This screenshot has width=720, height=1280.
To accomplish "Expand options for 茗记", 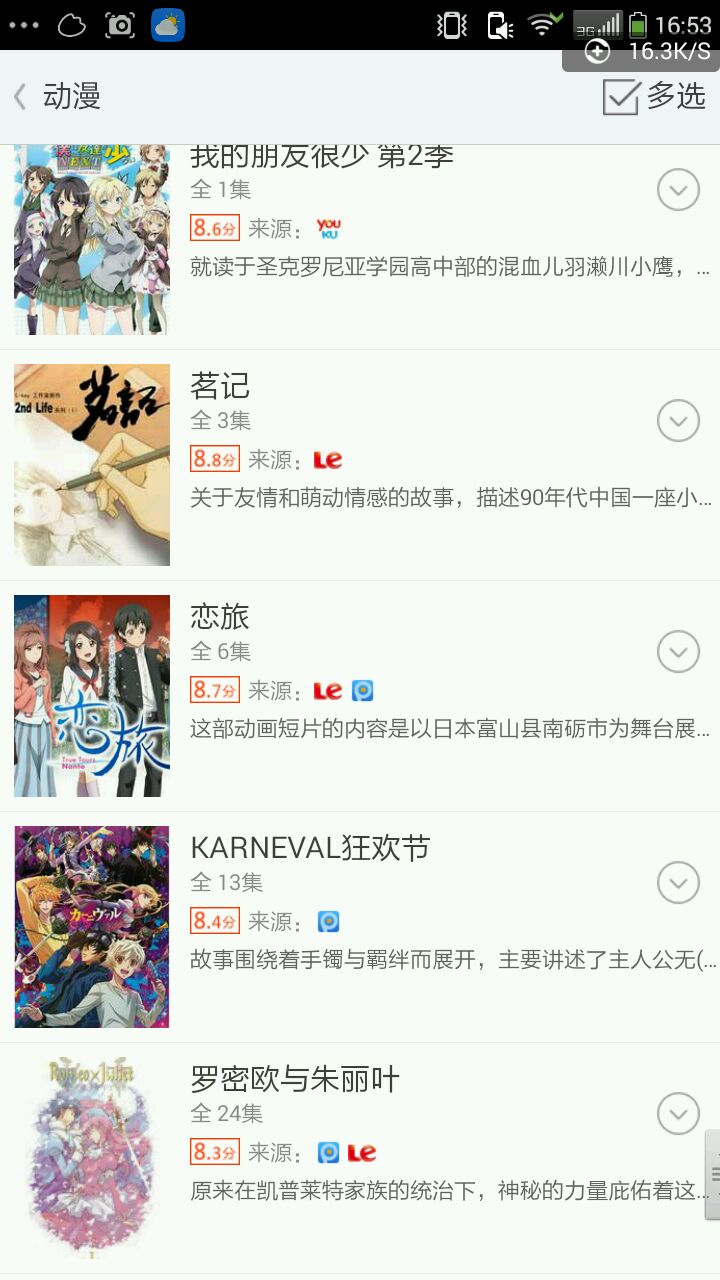I will [x=678, y=420].
